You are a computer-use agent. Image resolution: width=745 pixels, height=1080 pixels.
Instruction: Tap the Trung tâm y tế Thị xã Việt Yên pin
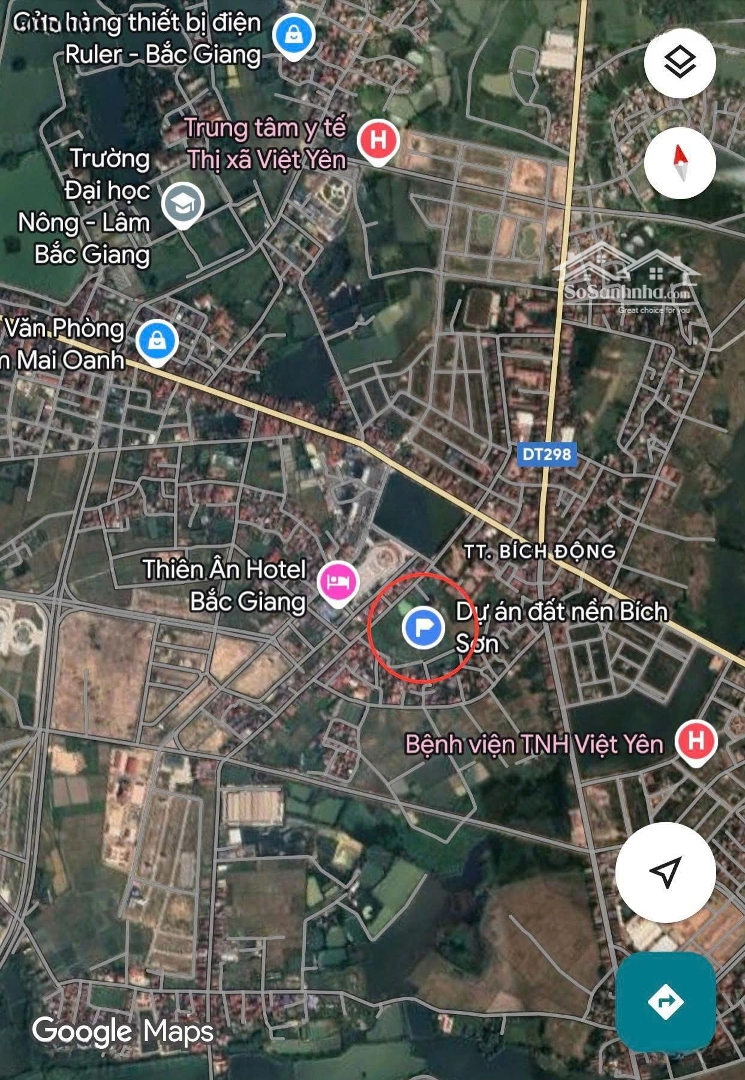click(x=378, y=142)
